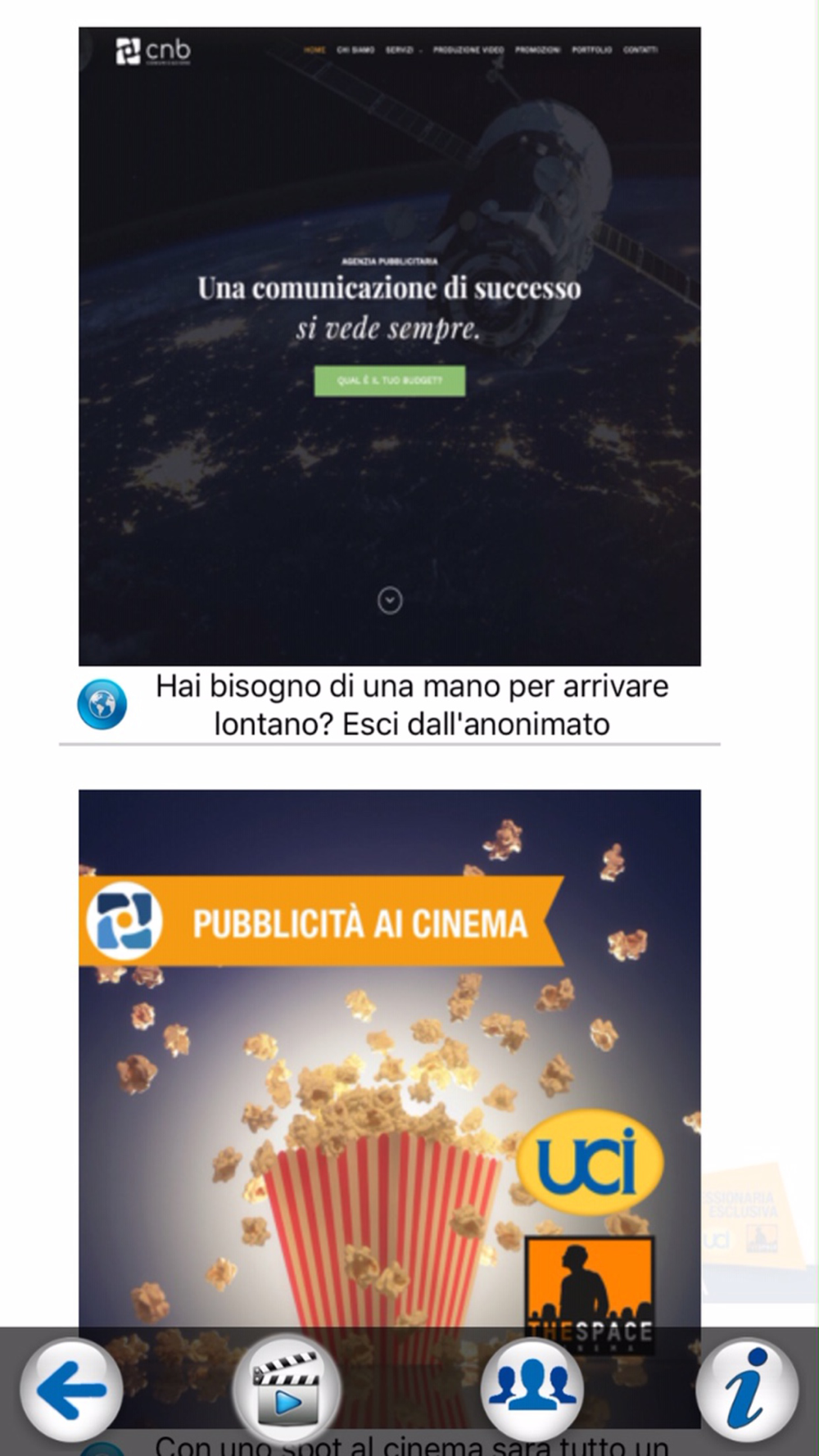
Task: Open the info button
Action: point(747,1390)
